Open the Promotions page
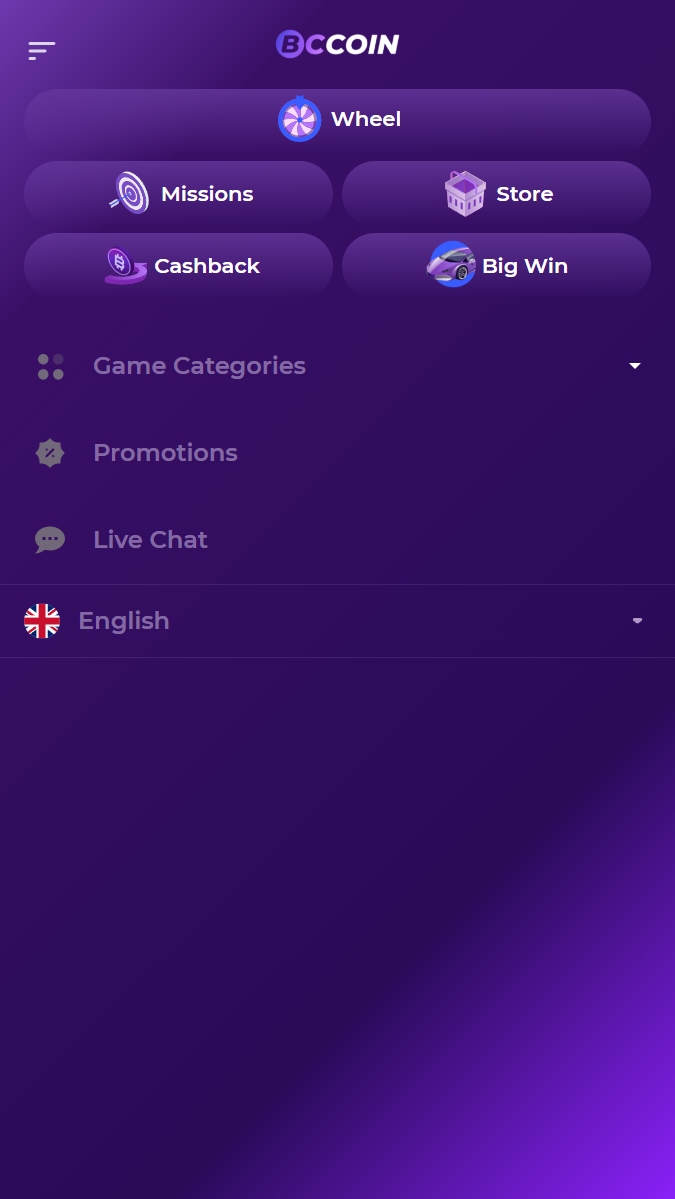 click(x=337, y=453)
